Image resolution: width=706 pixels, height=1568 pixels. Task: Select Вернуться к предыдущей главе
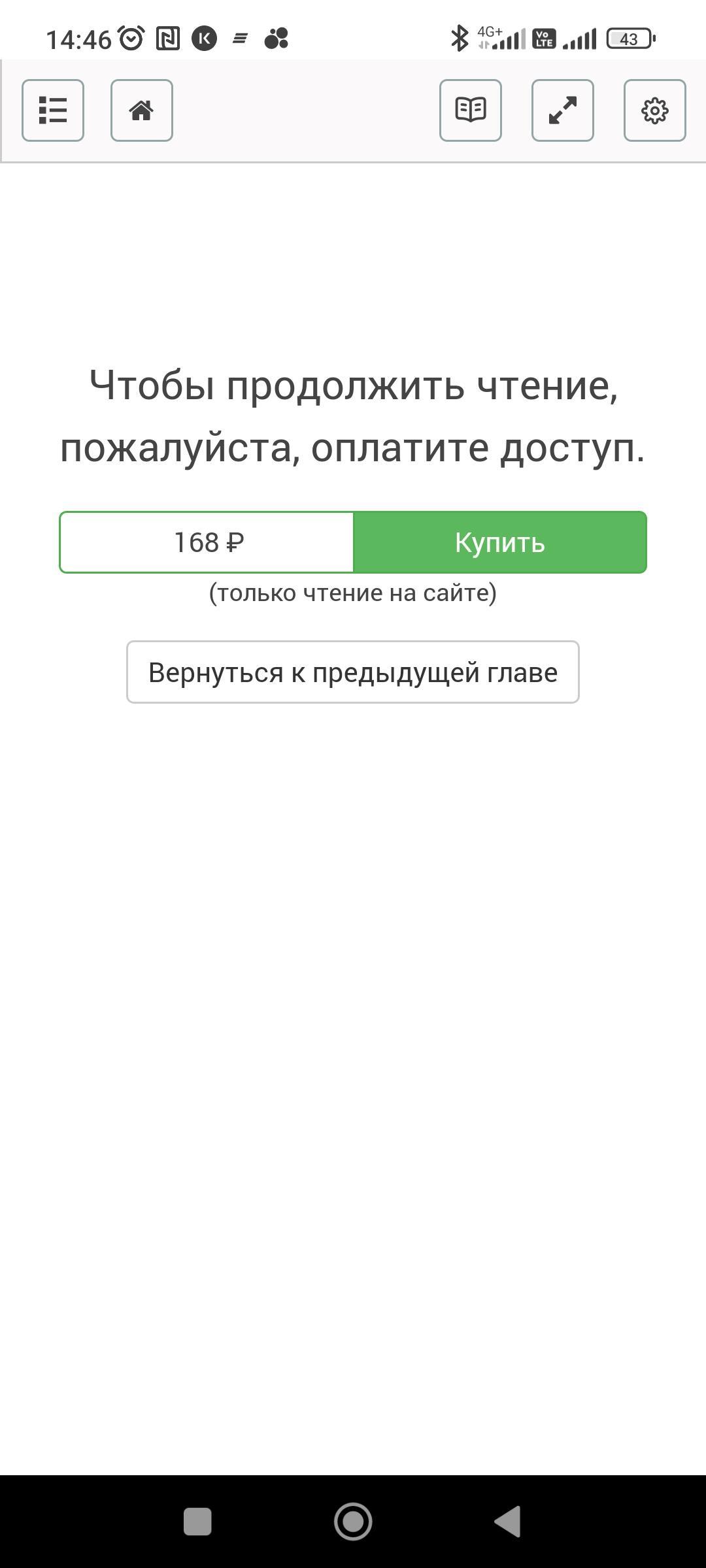click(x=353, y=672)
